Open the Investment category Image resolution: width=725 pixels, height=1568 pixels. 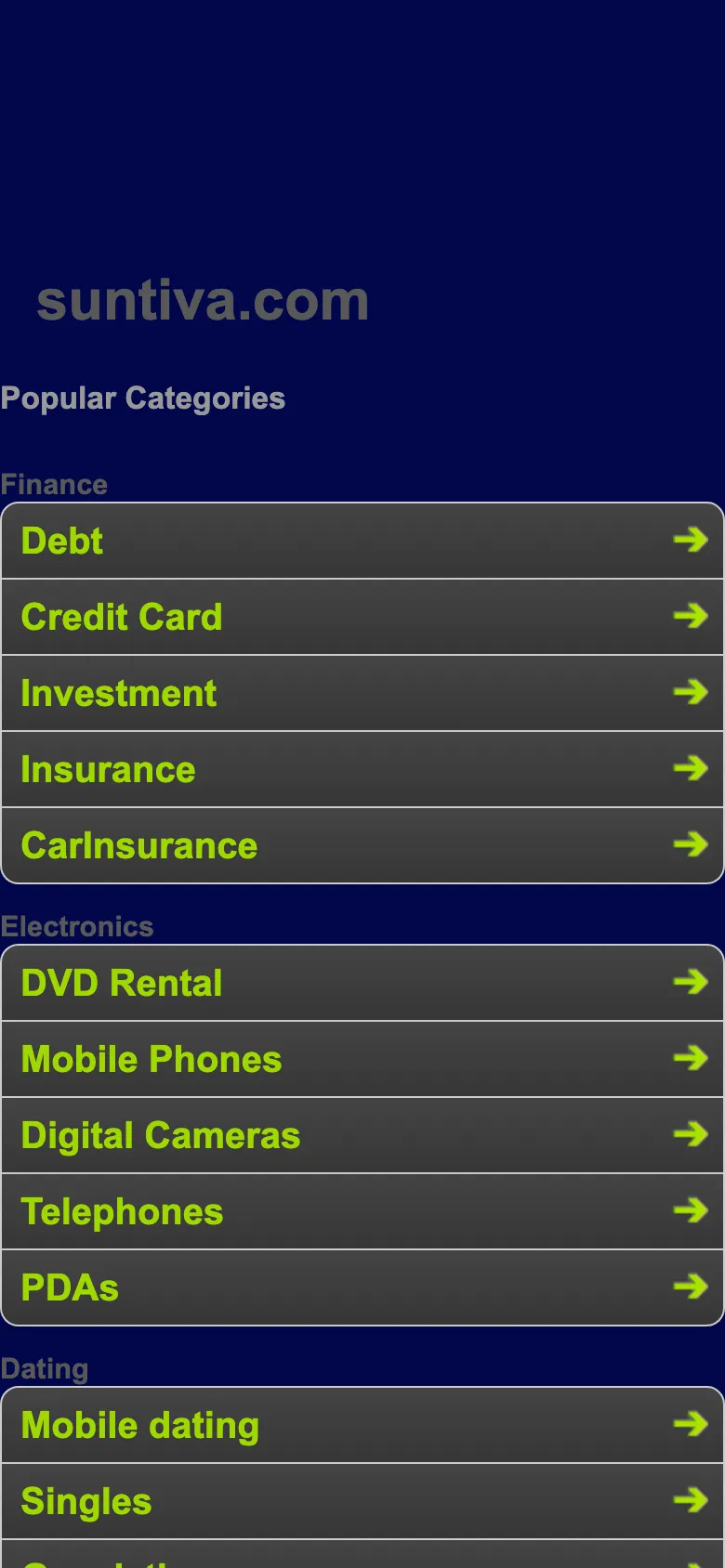[x=362, y=693]
